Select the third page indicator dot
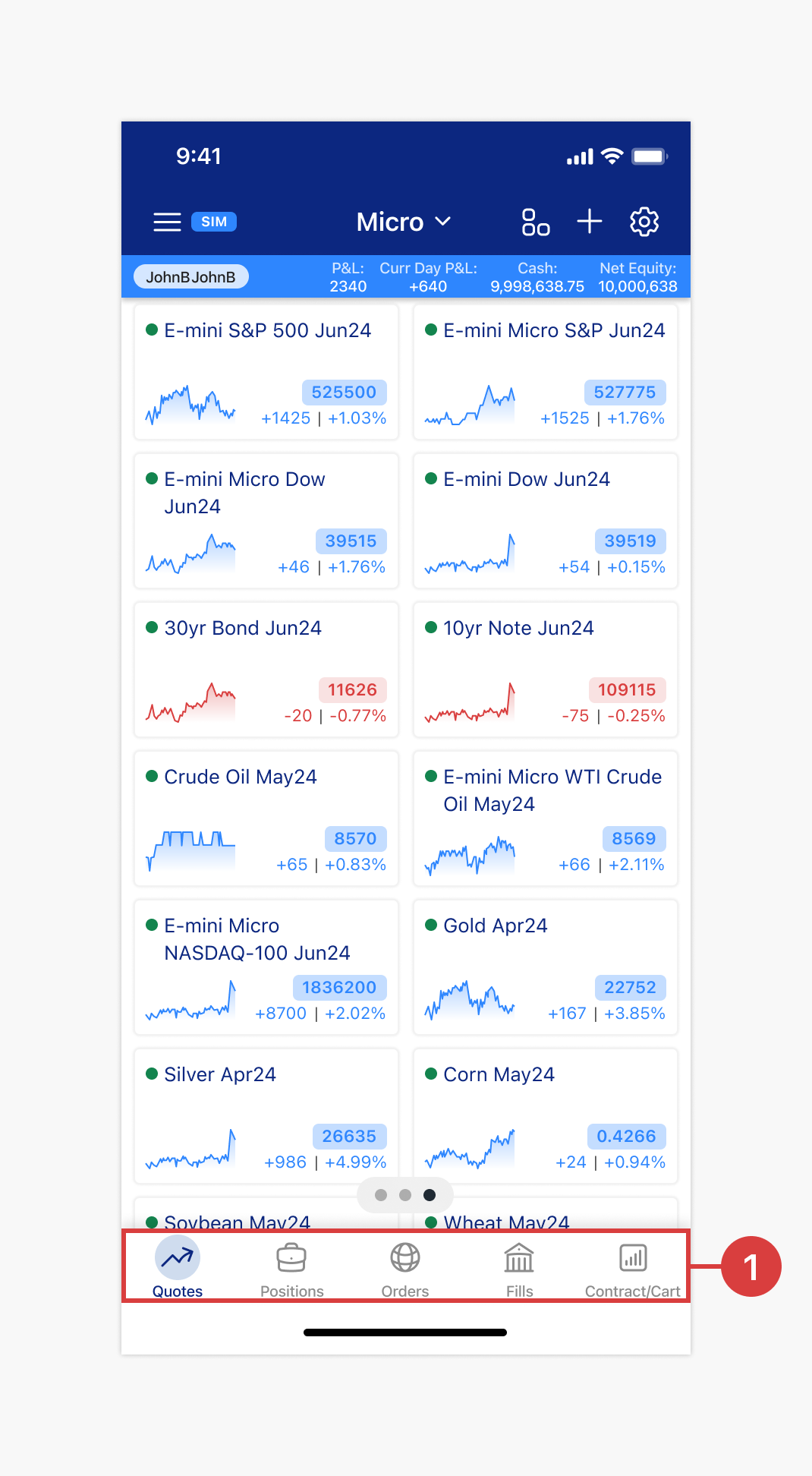Image resolution: width=812 pixels, height=1476 pixels. pos(429,1194)
